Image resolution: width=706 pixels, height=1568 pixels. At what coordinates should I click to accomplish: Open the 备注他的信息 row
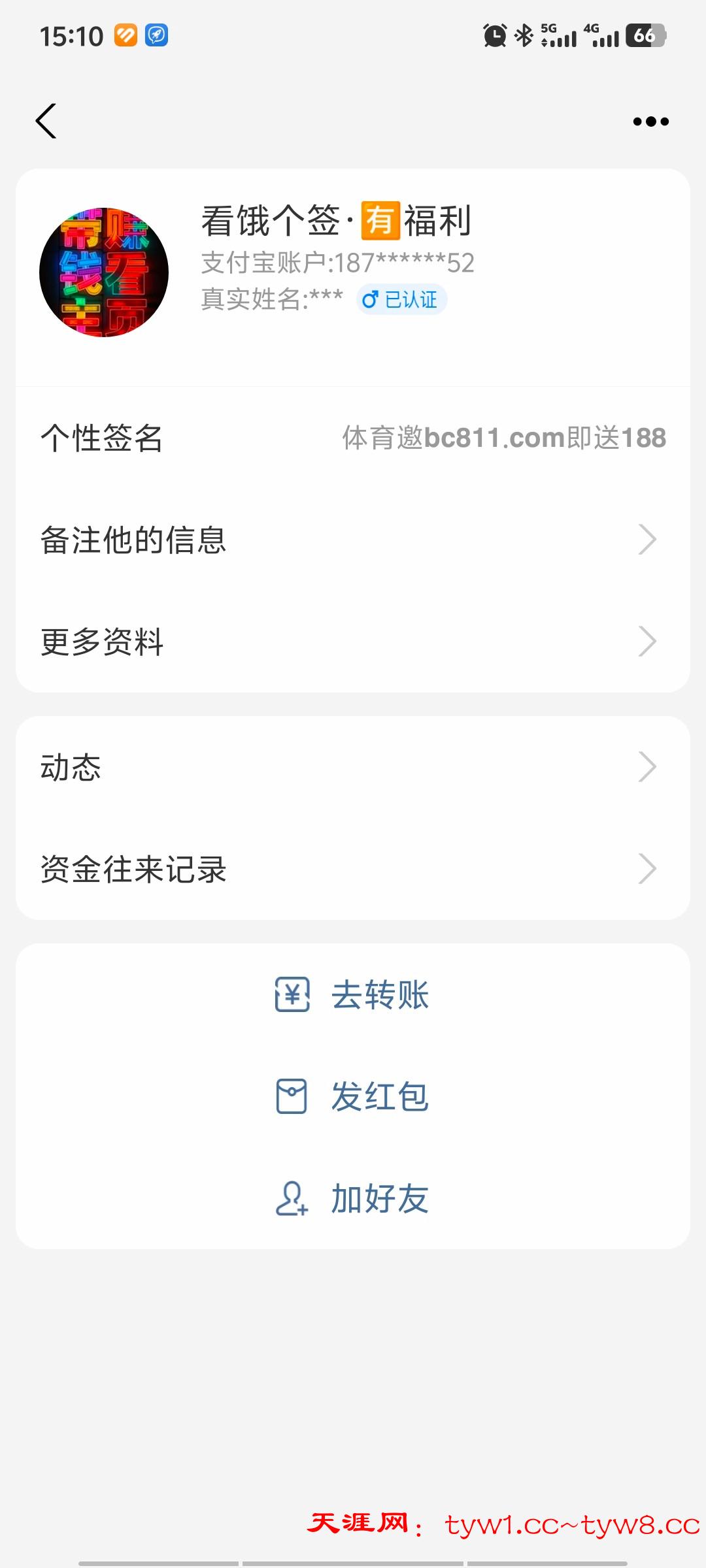(353, 540)
